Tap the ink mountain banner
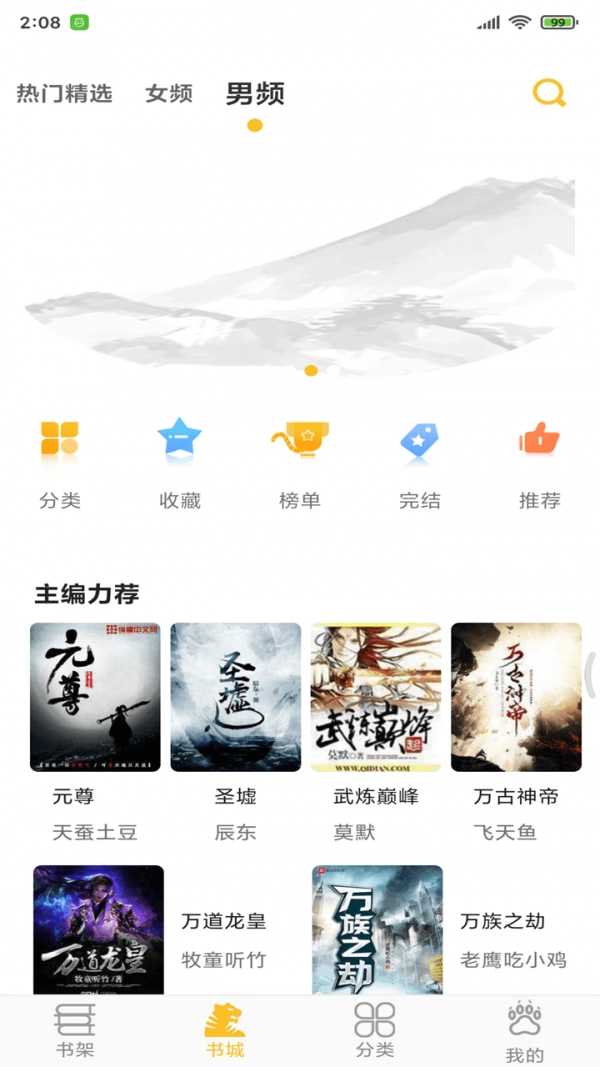The image size is (600, 1067). [x=300, y=275]
